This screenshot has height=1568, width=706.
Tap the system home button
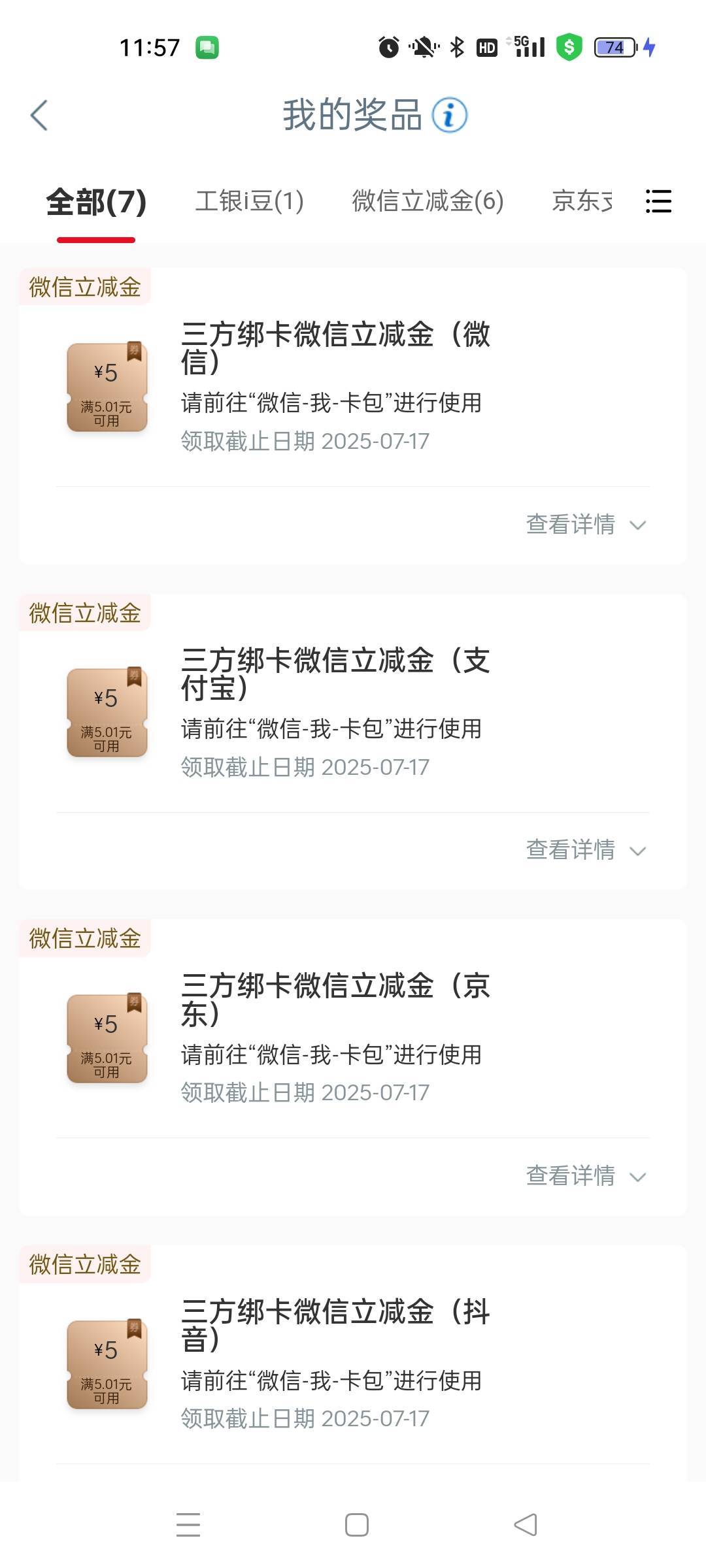356,1525
